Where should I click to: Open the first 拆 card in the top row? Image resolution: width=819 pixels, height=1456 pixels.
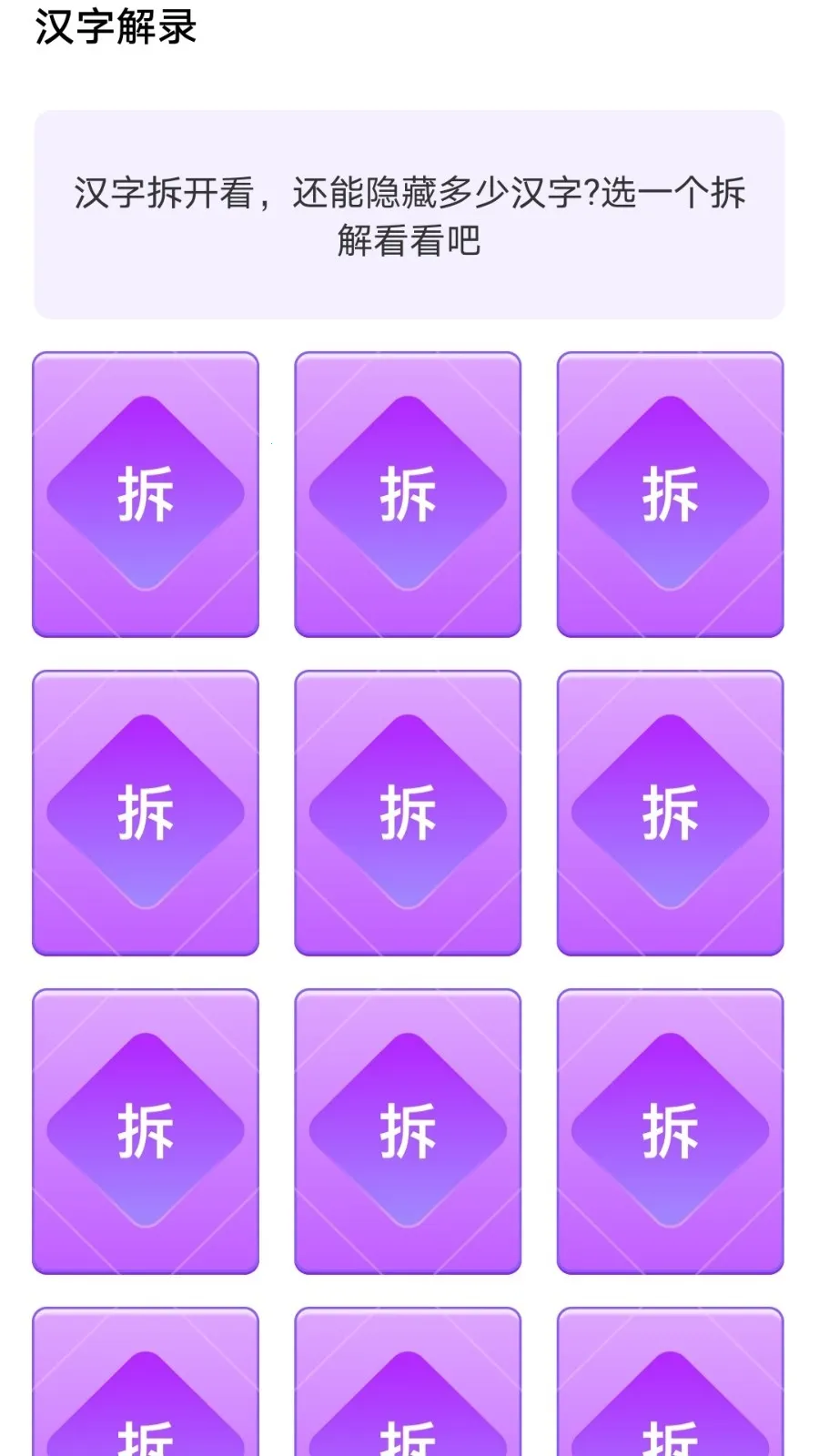(x=146, y=494)
